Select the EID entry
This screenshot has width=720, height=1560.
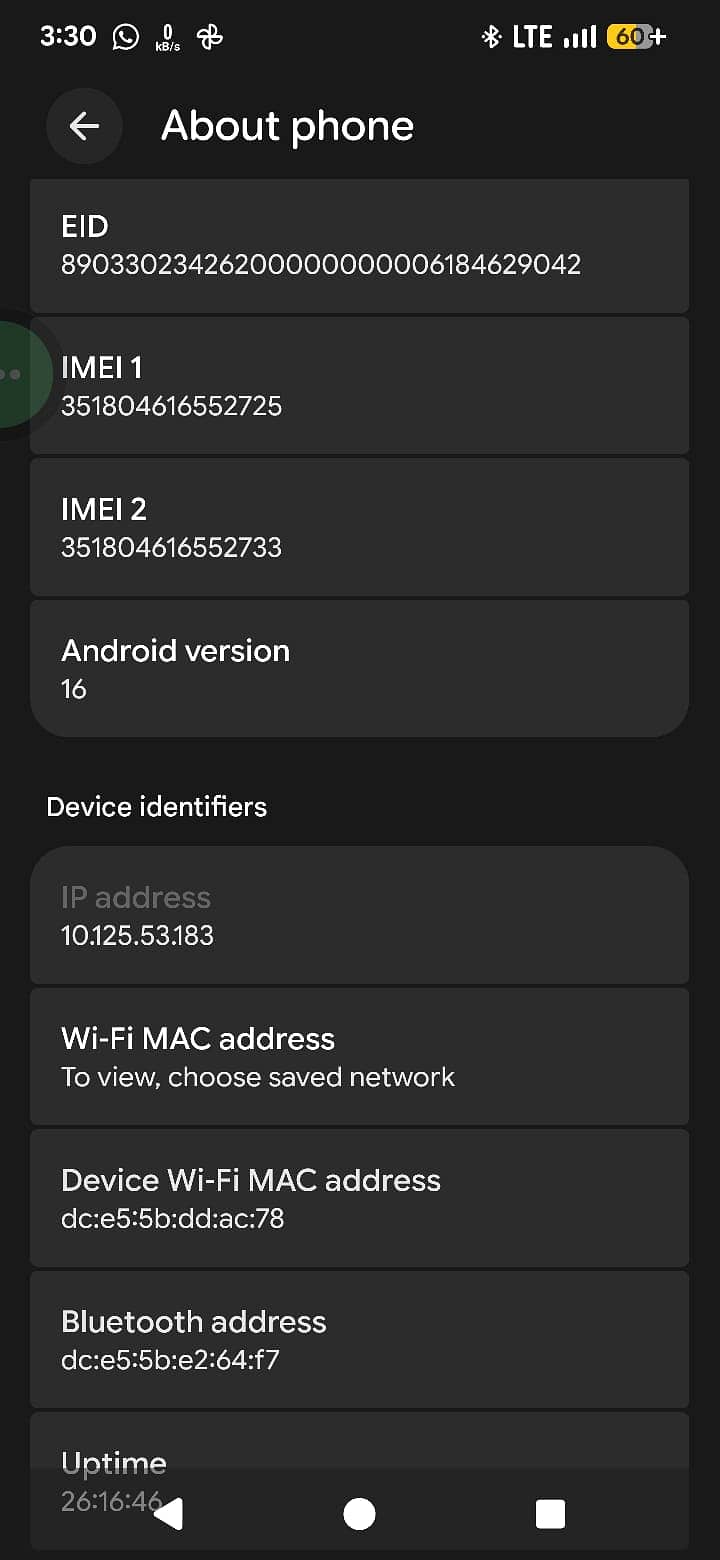[360, 245]
